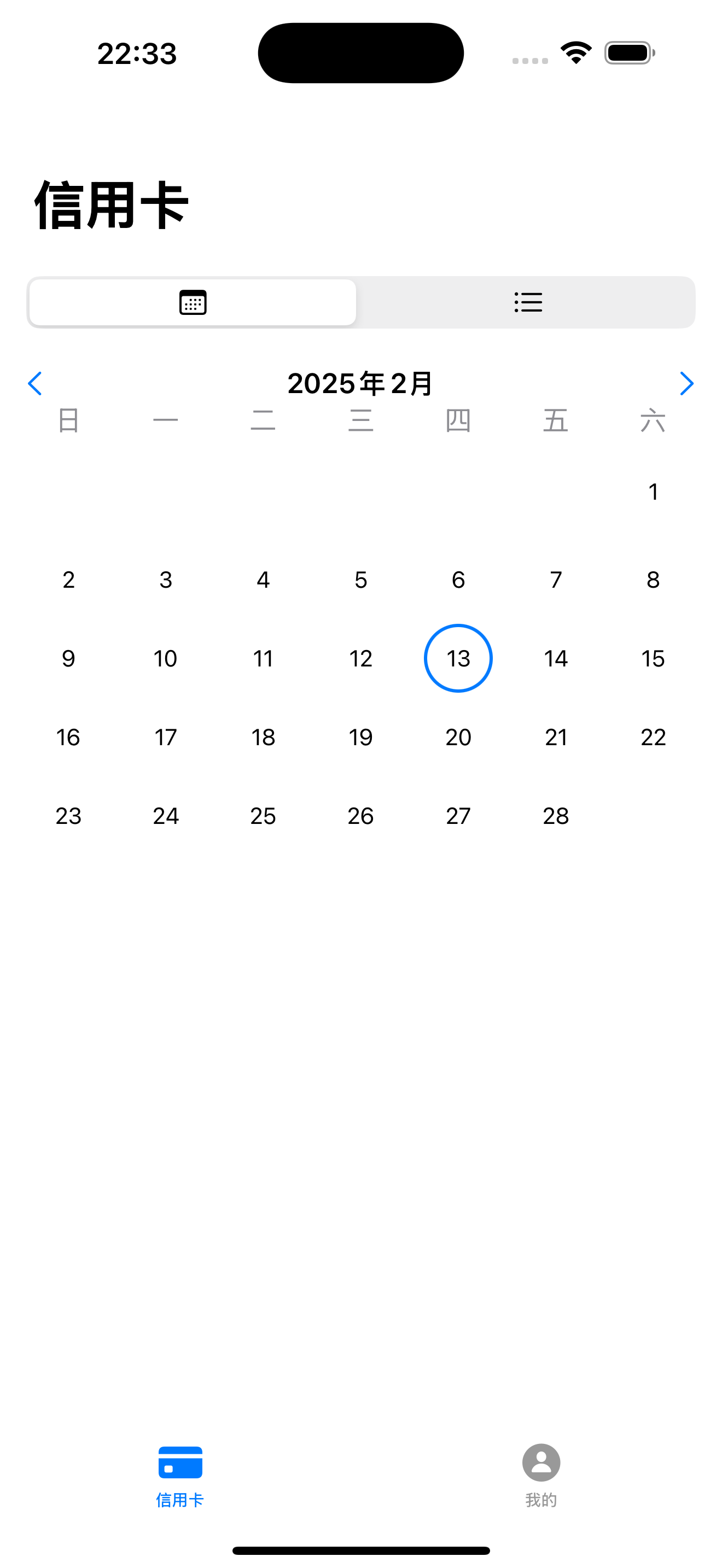
Task: Pick February 23 on the calendar
Action: (x=68, y=816)
